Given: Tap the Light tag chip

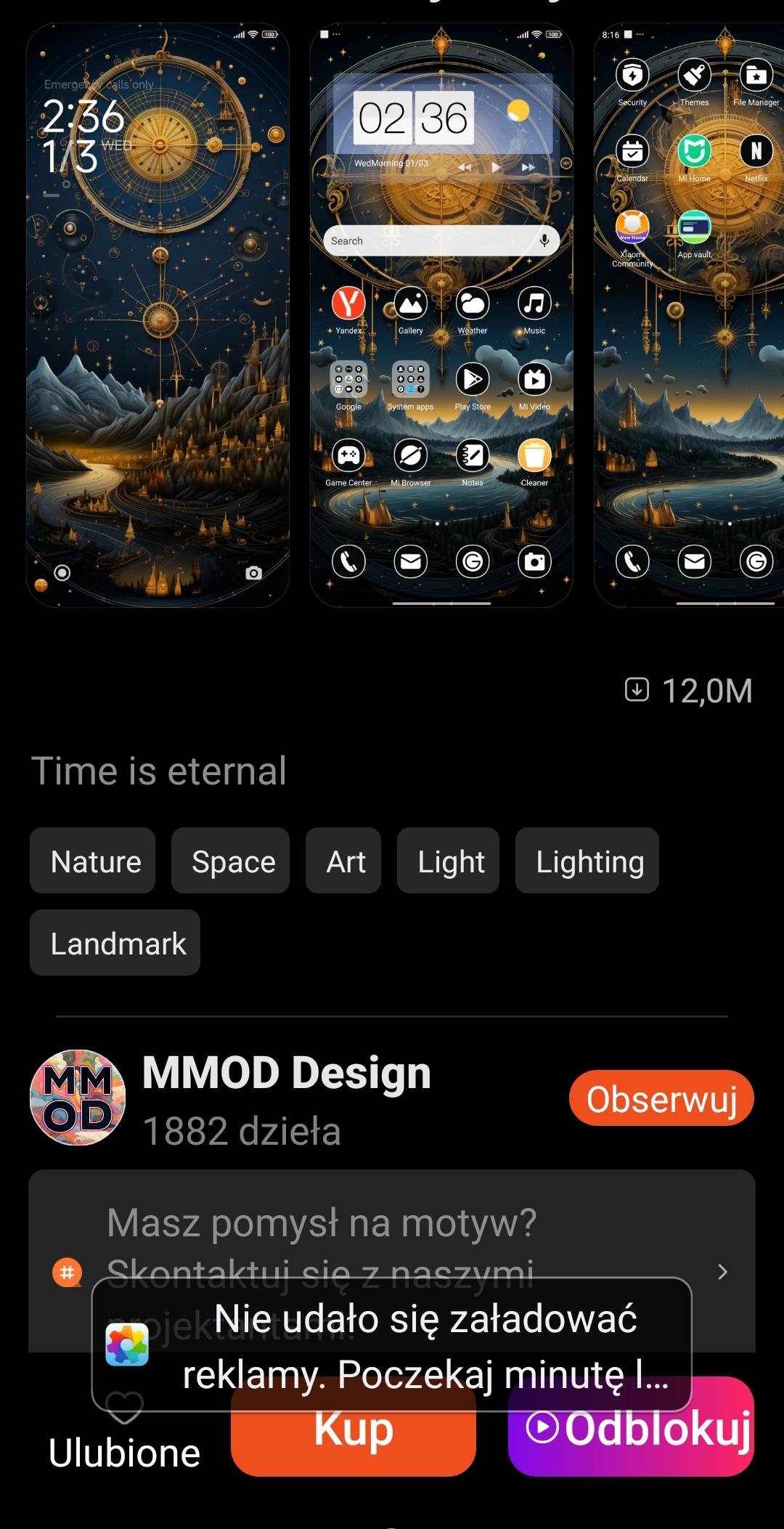Looking at the screenshot, I should pos(448,861).
